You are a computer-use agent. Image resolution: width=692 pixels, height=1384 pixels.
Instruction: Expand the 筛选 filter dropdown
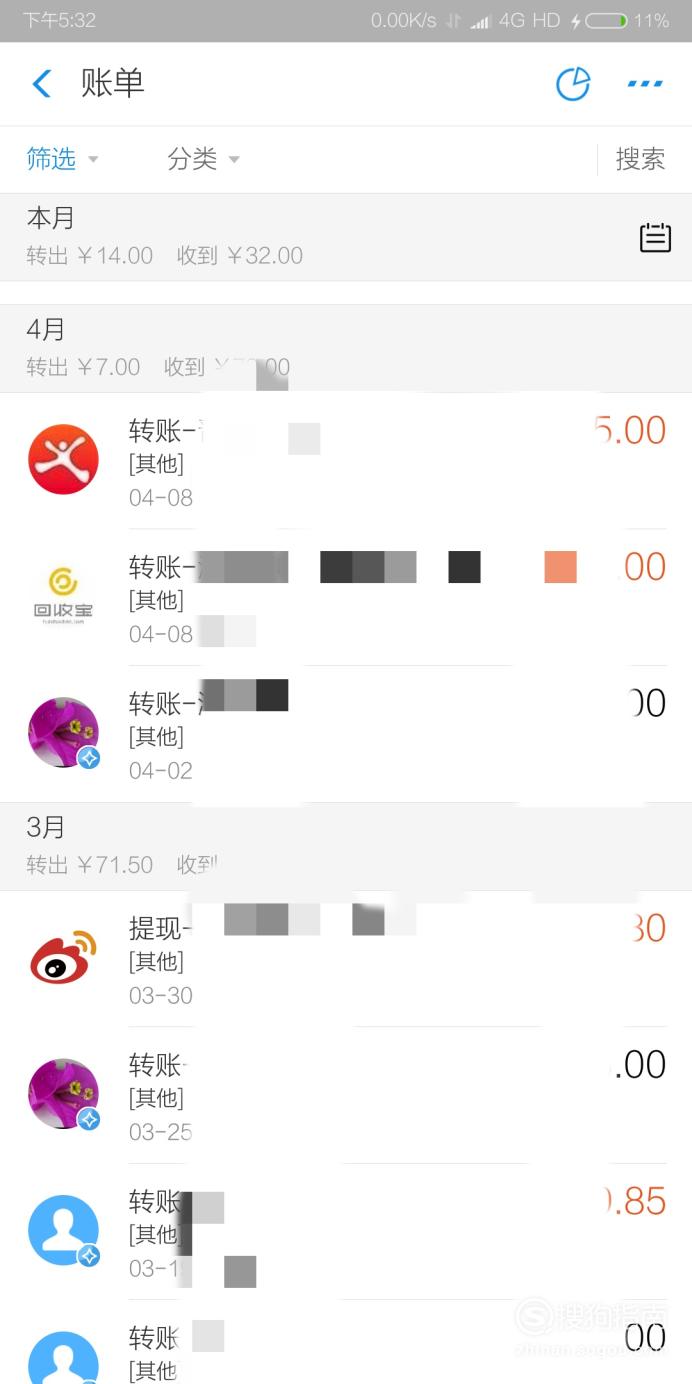tap(62, 159)
